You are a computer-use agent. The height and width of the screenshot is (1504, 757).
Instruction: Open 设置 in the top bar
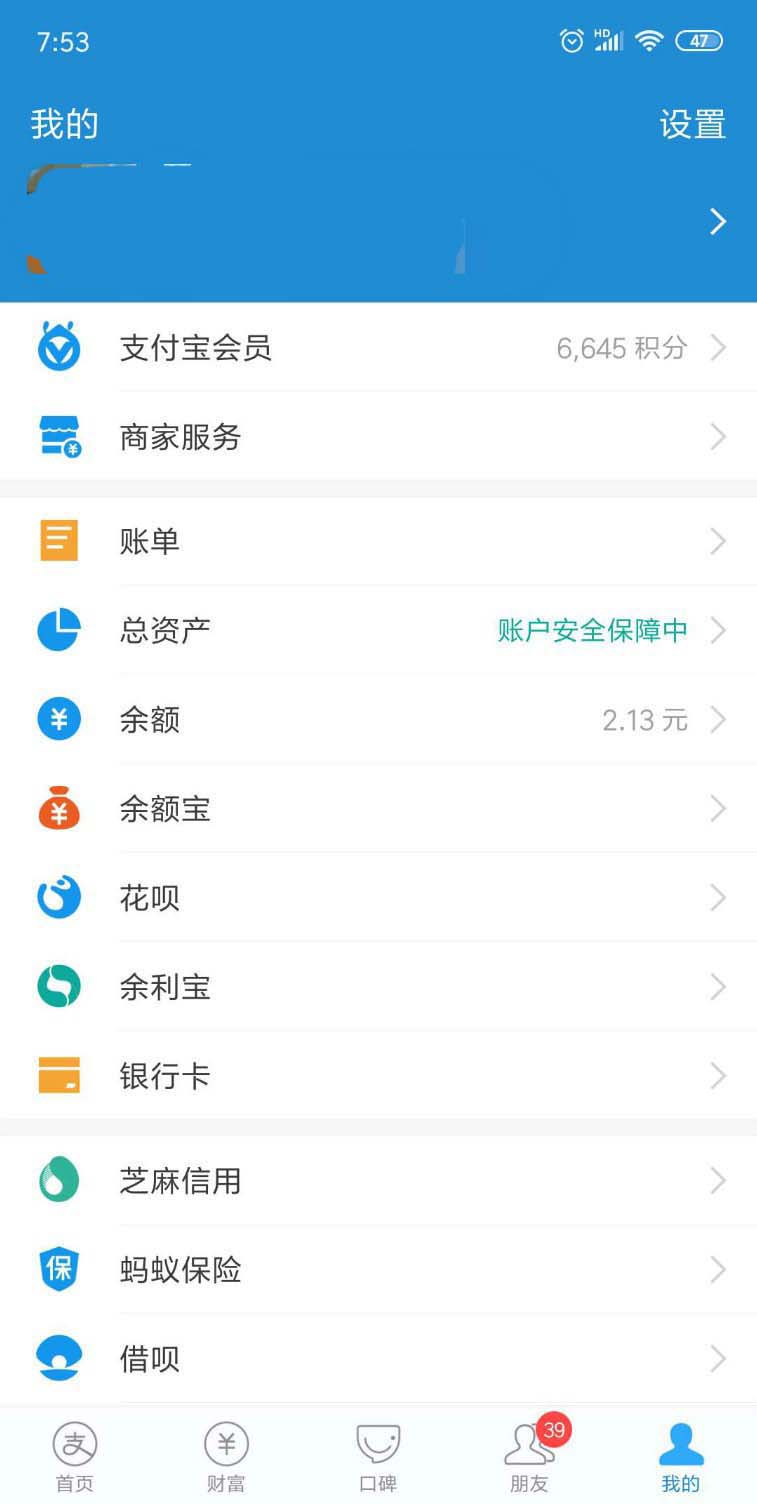pos(692,125)
